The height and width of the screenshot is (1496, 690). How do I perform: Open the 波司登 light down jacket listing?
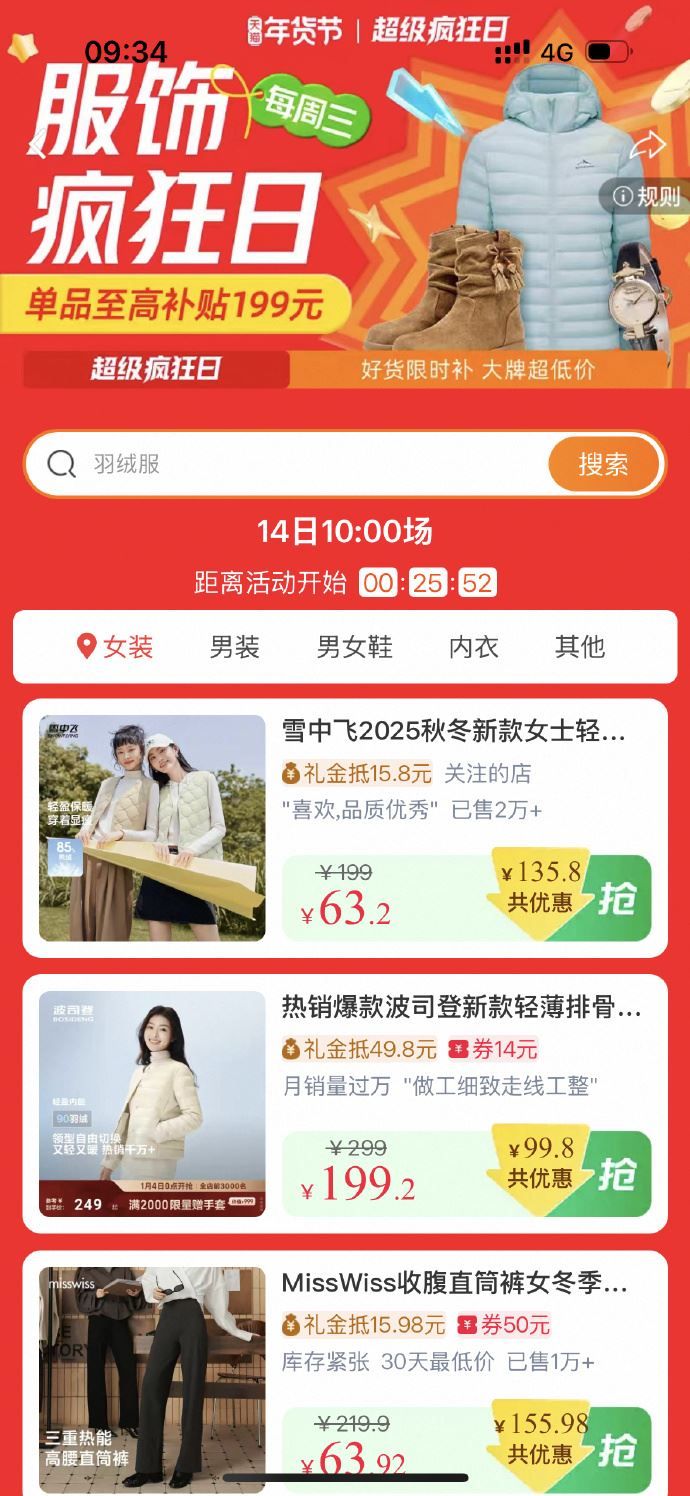pos(461,1007)
